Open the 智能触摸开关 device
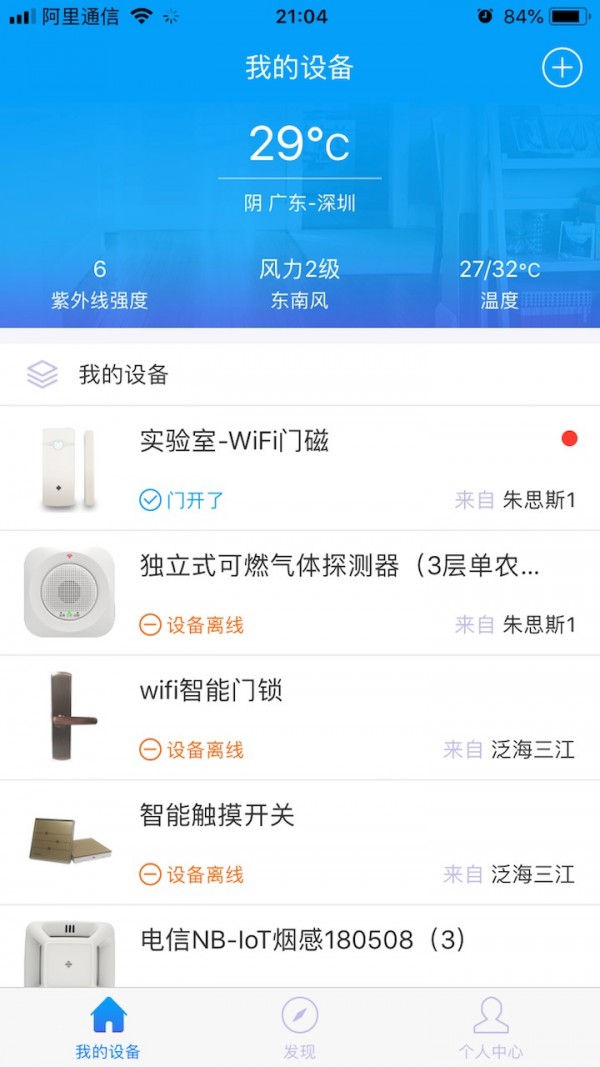 point(300,843)
